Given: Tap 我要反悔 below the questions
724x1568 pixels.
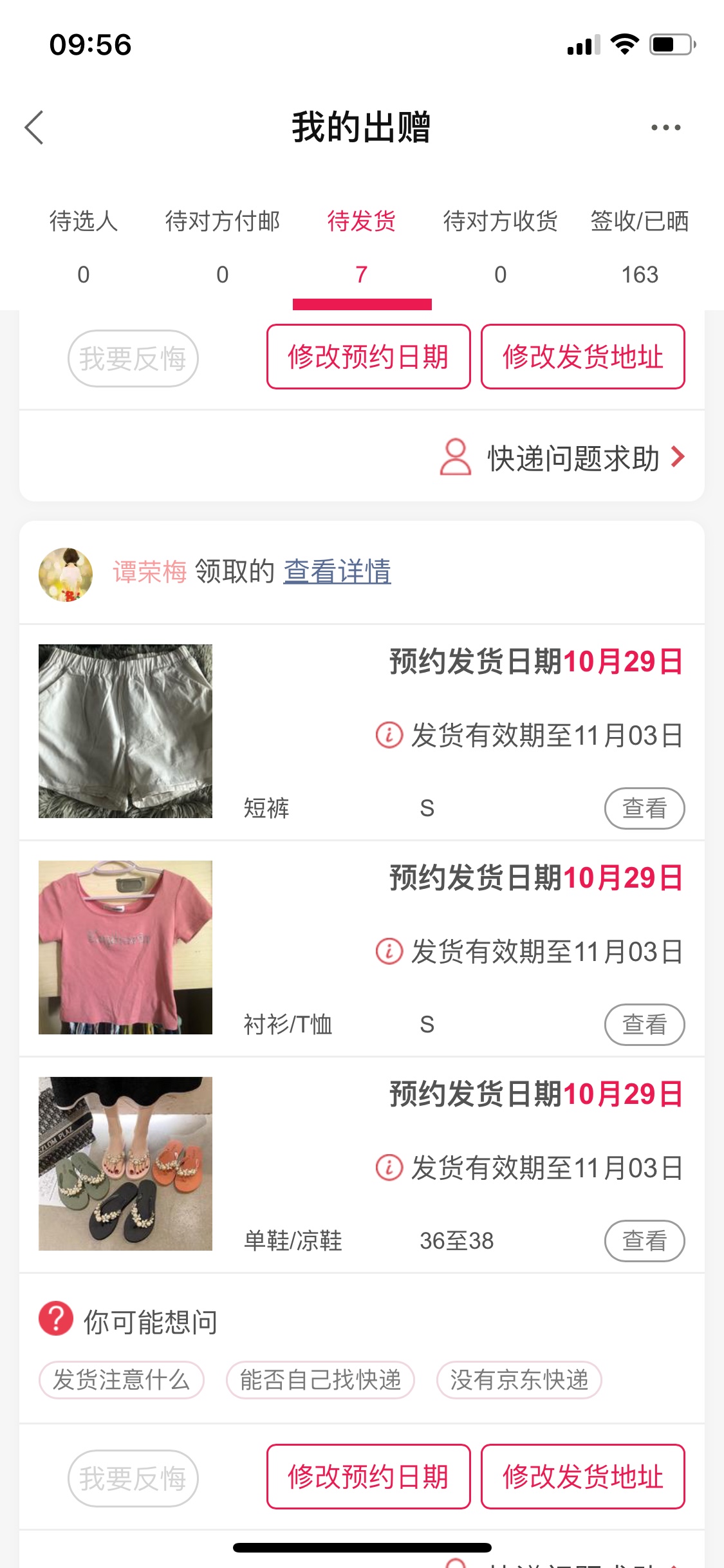Looking at the screenshot, I should pos(133,1478).
